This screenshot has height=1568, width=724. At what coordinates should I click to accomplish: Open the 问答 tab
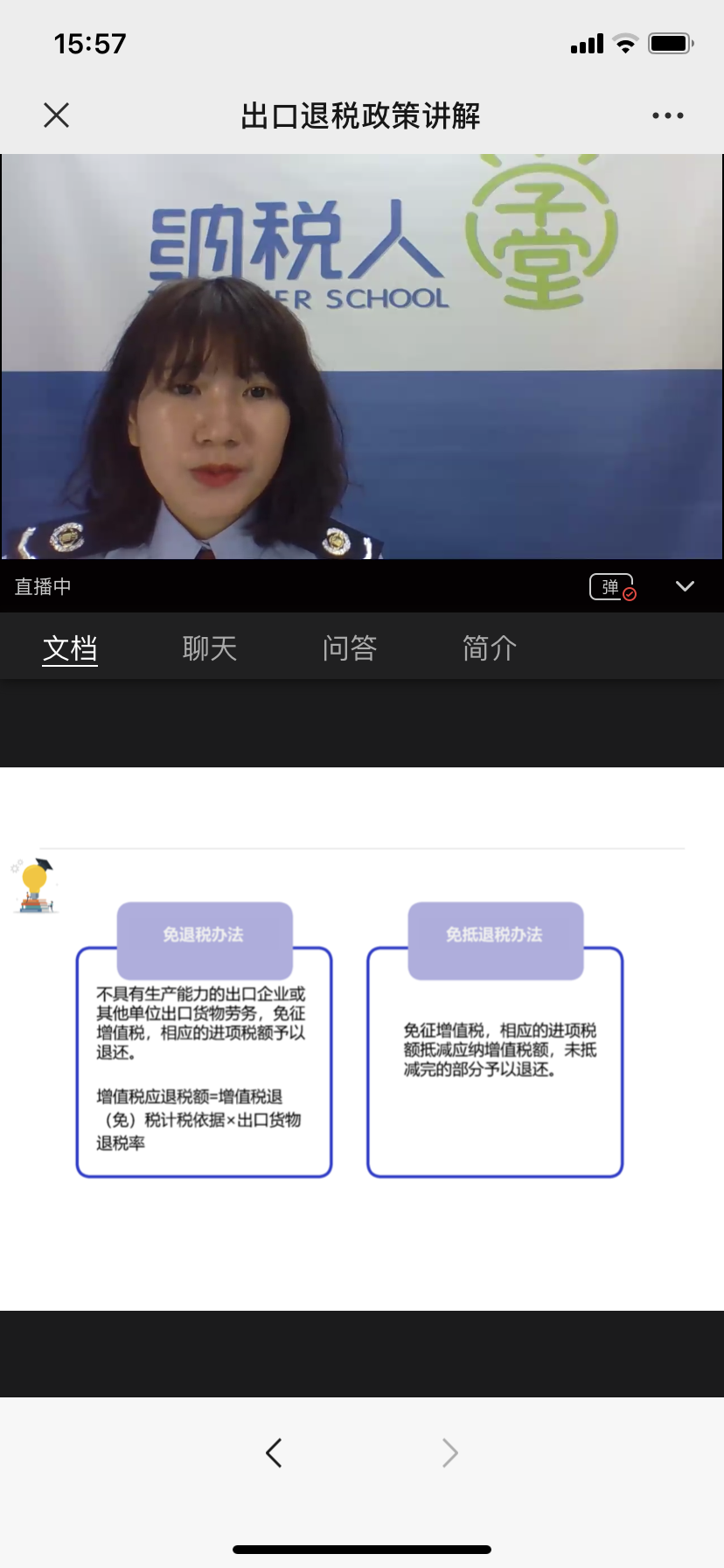(350, 648)
